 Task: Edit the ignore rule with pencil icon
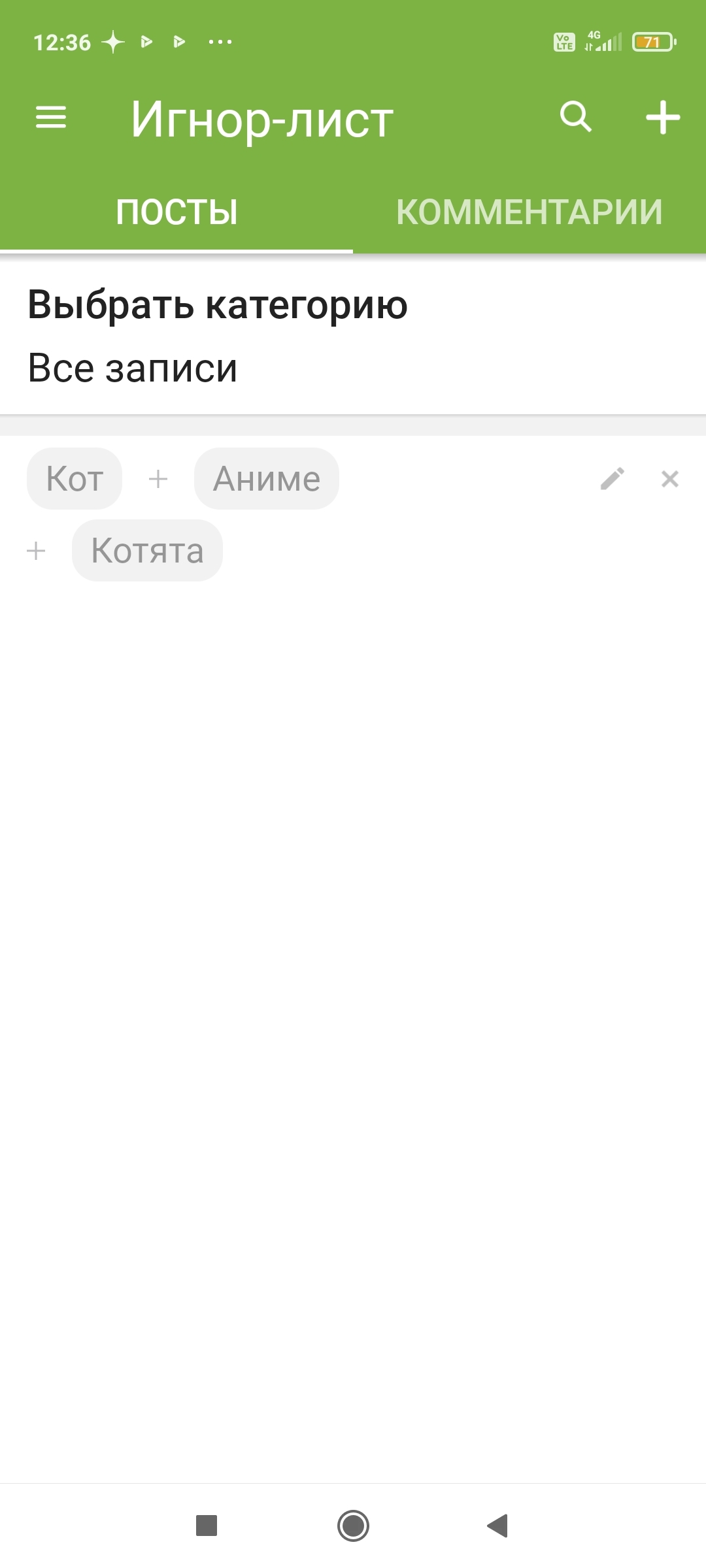[613, 479]
